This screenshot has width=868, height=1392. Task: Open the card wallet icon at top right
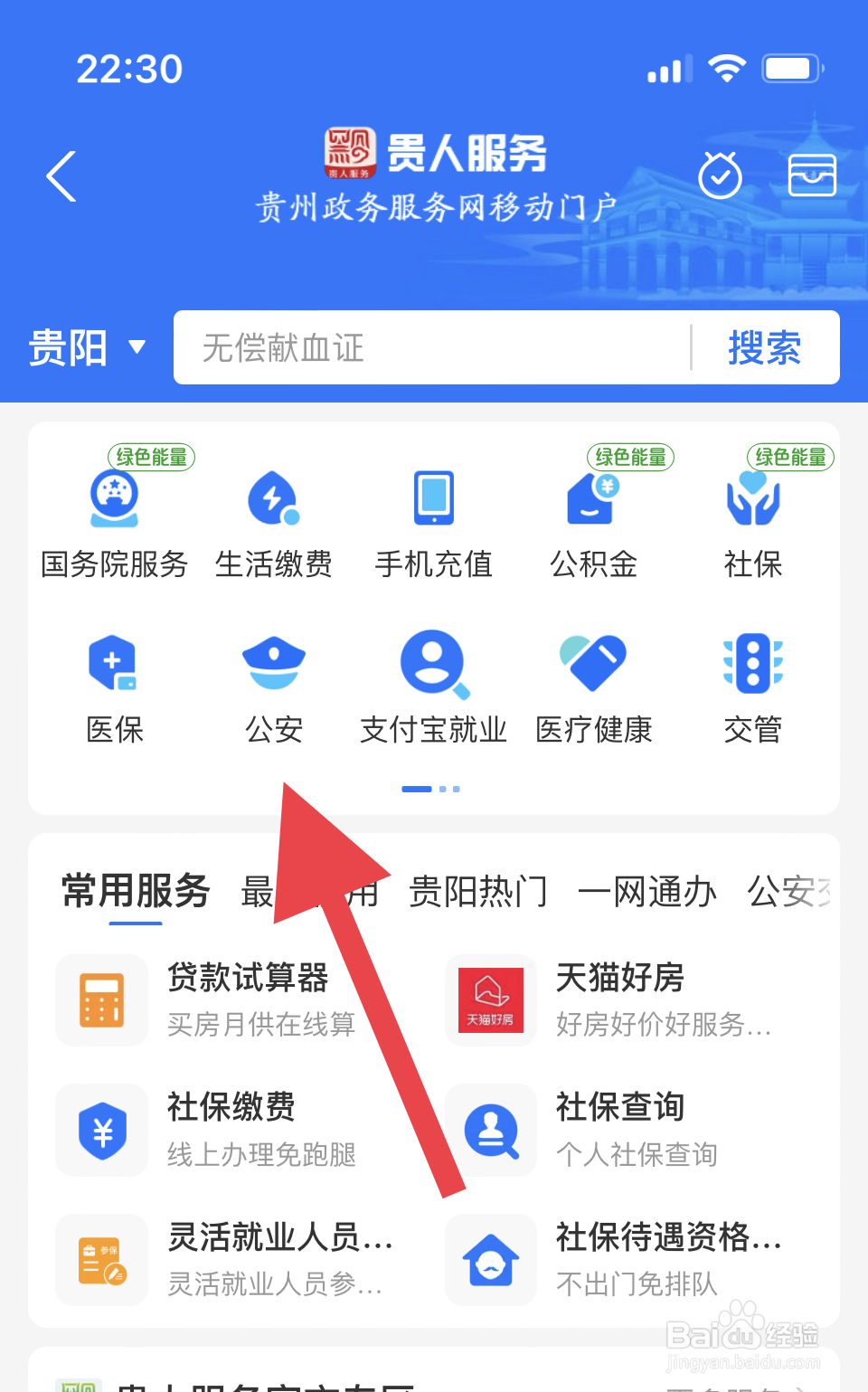pyautogui.click(x=811, y=175)
